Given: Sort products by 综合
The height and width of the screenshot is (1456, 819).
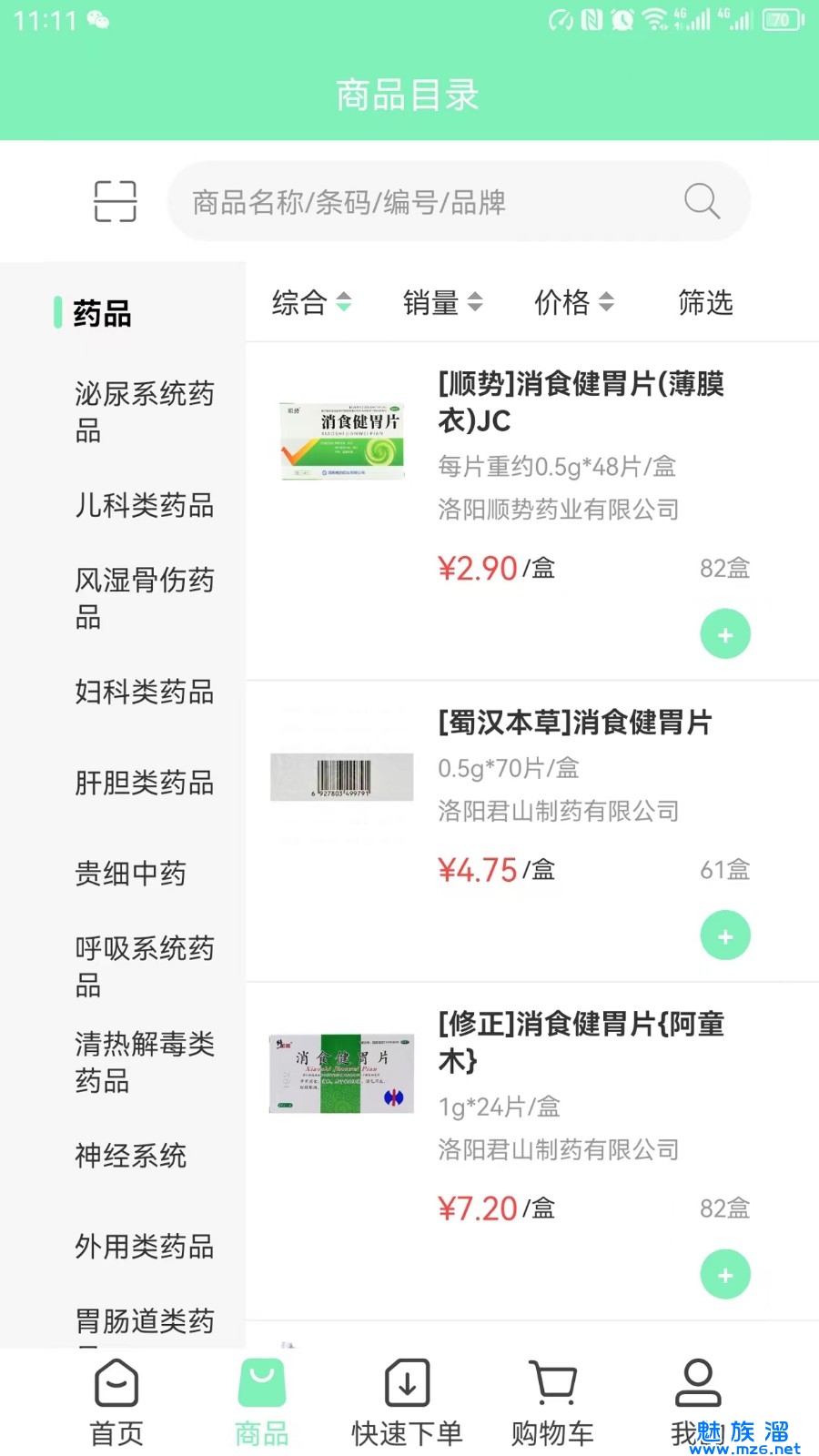Looking at the screenshot, I should click(311, 302).
